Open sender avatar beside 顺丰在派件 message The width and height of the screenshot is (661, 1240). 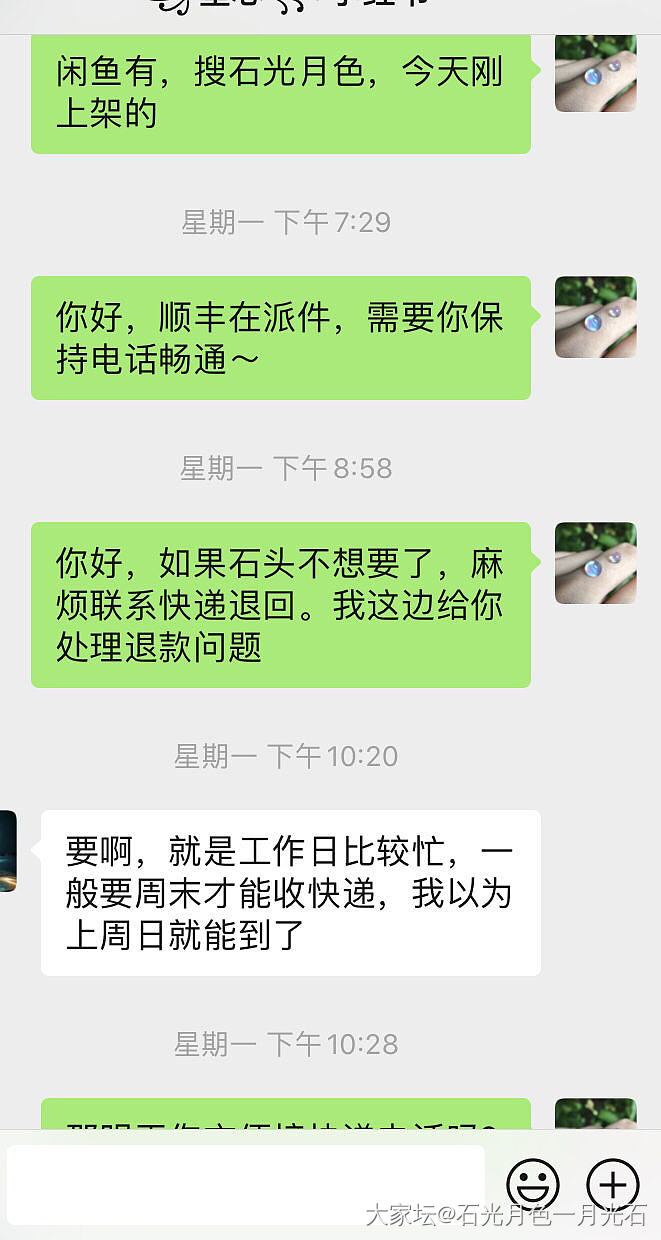[x=596, y=317]
